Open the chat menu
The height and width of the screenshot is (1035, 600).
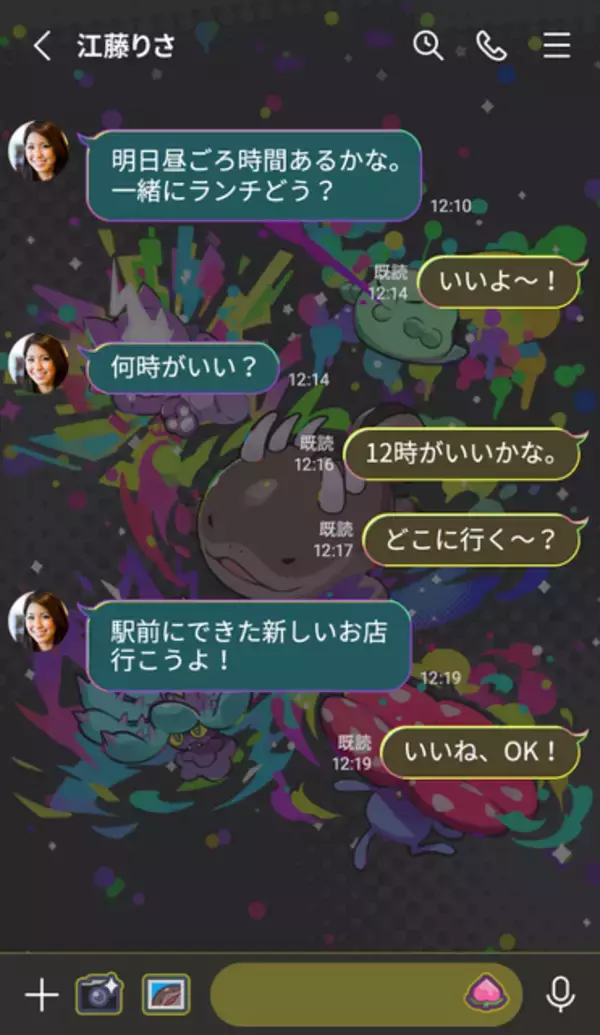pos(557,46)
